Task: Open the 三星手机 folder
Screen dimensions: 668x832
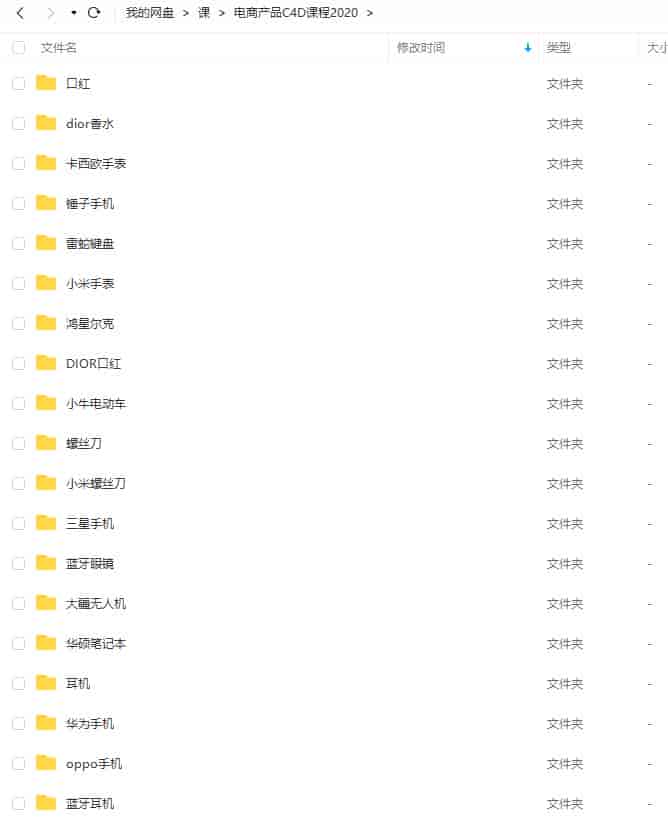Action: (90, 524)
